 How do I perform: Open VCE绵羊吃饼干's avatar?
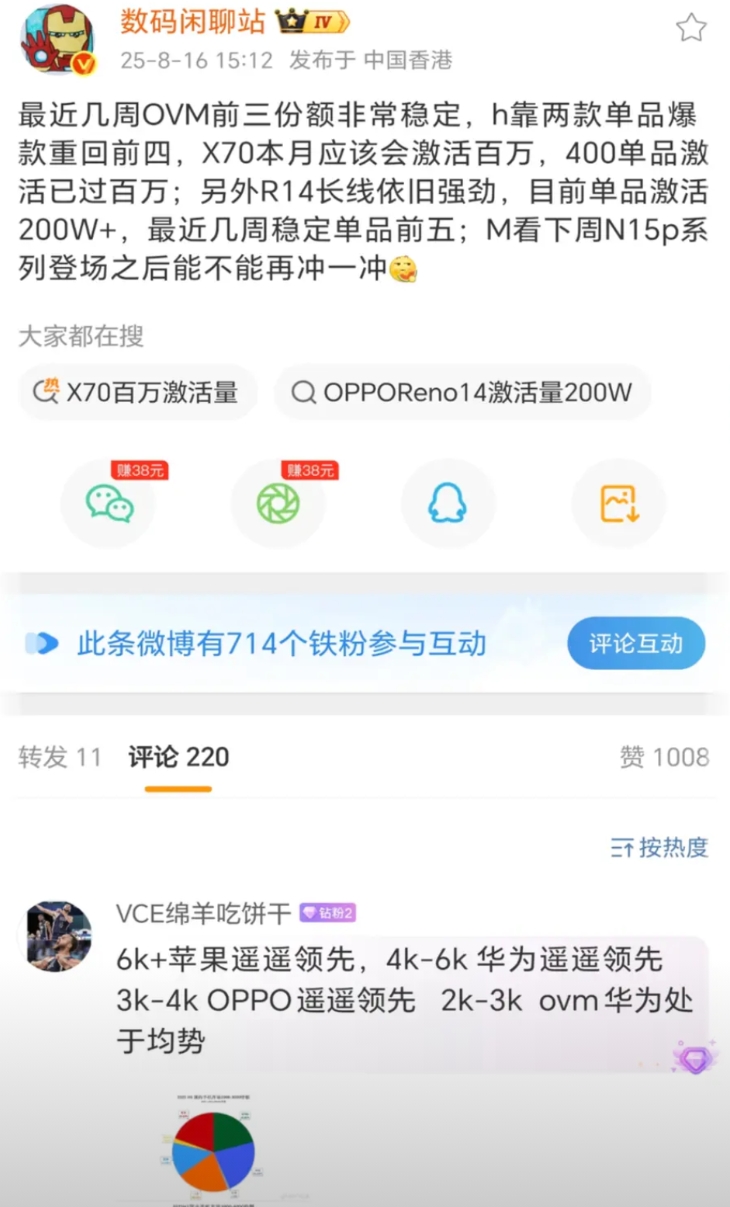(58, 935)
